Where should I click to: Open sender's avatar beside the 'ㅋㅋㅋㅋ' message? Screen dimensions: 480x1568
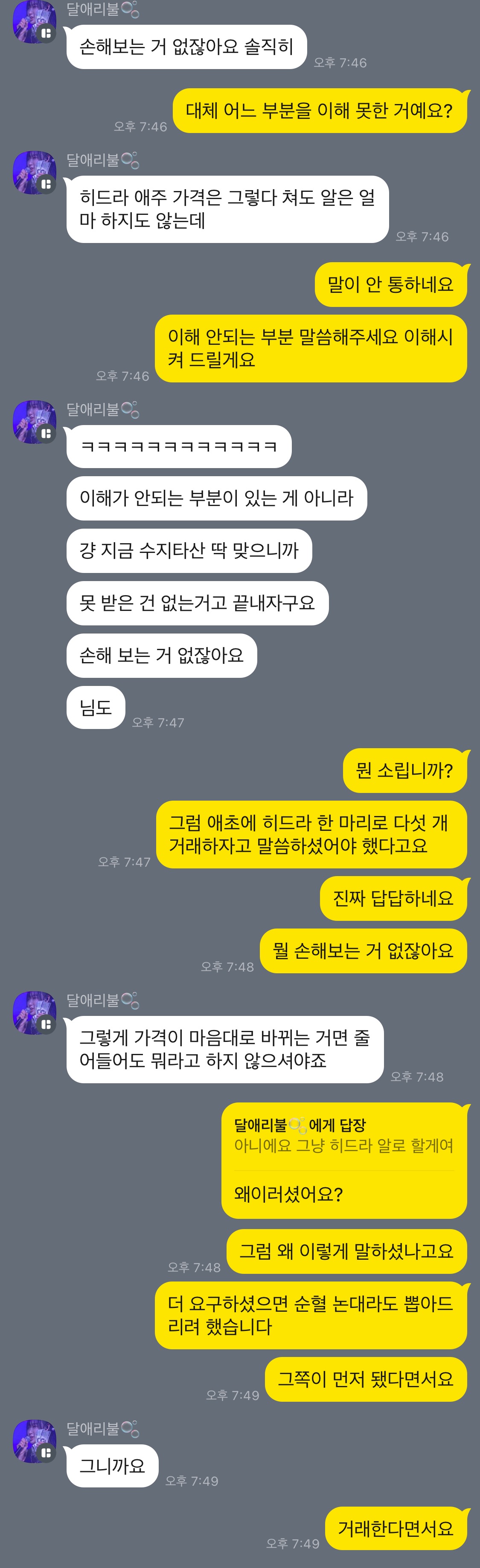(x=34, y=422)
